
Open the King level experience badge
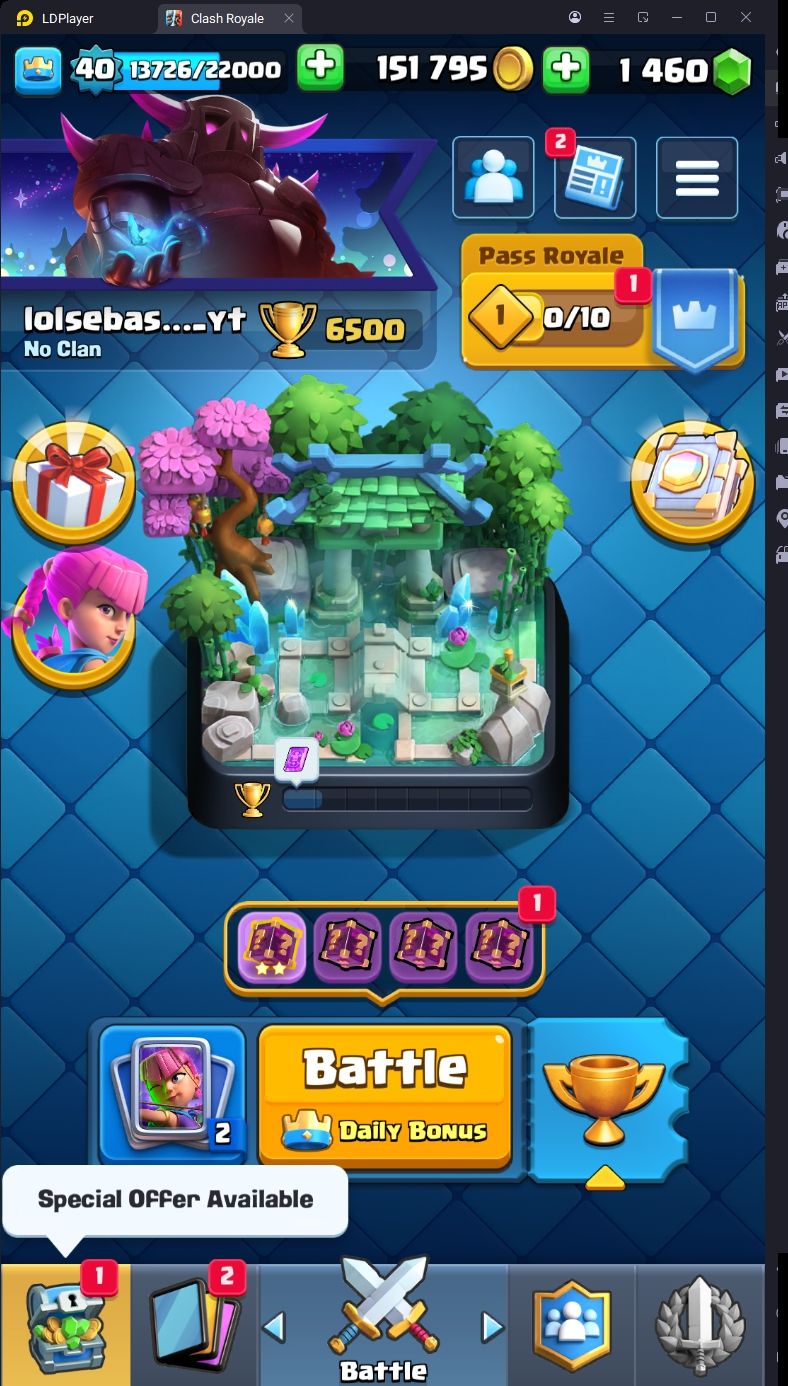coord(93,68)
